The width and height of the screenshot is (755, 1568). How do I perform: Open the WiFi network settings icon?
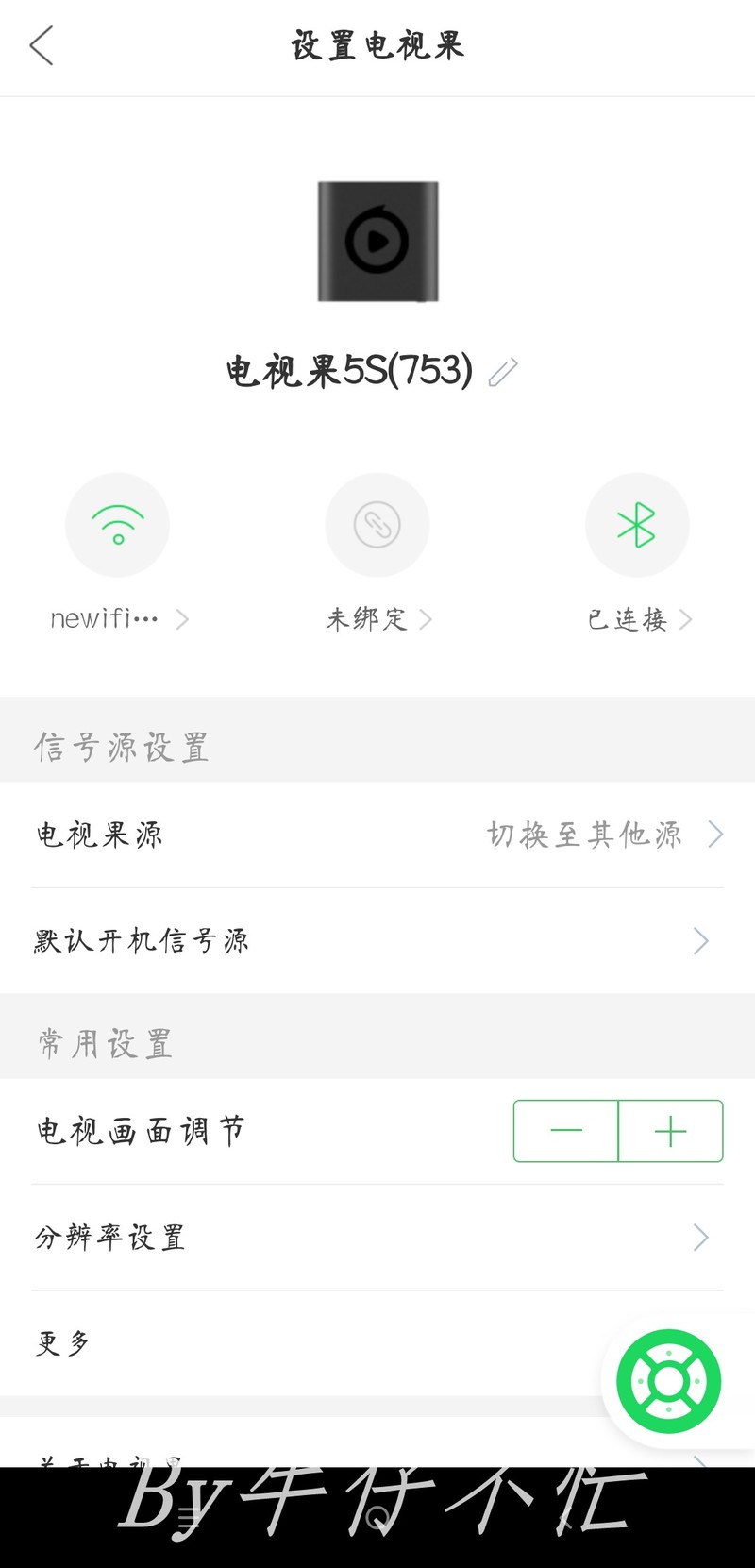[117, 525]
